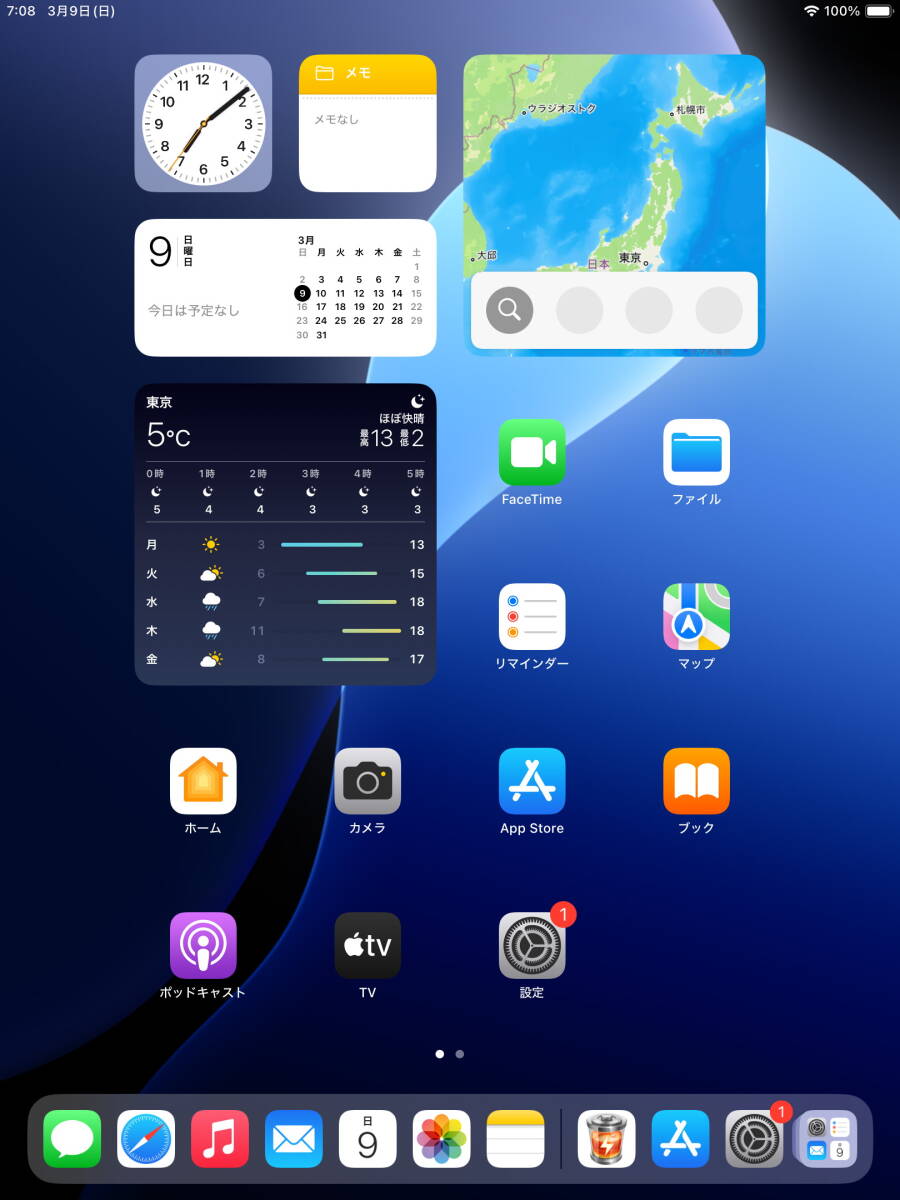Open the calendar widget showing 3月

[285, 288]
